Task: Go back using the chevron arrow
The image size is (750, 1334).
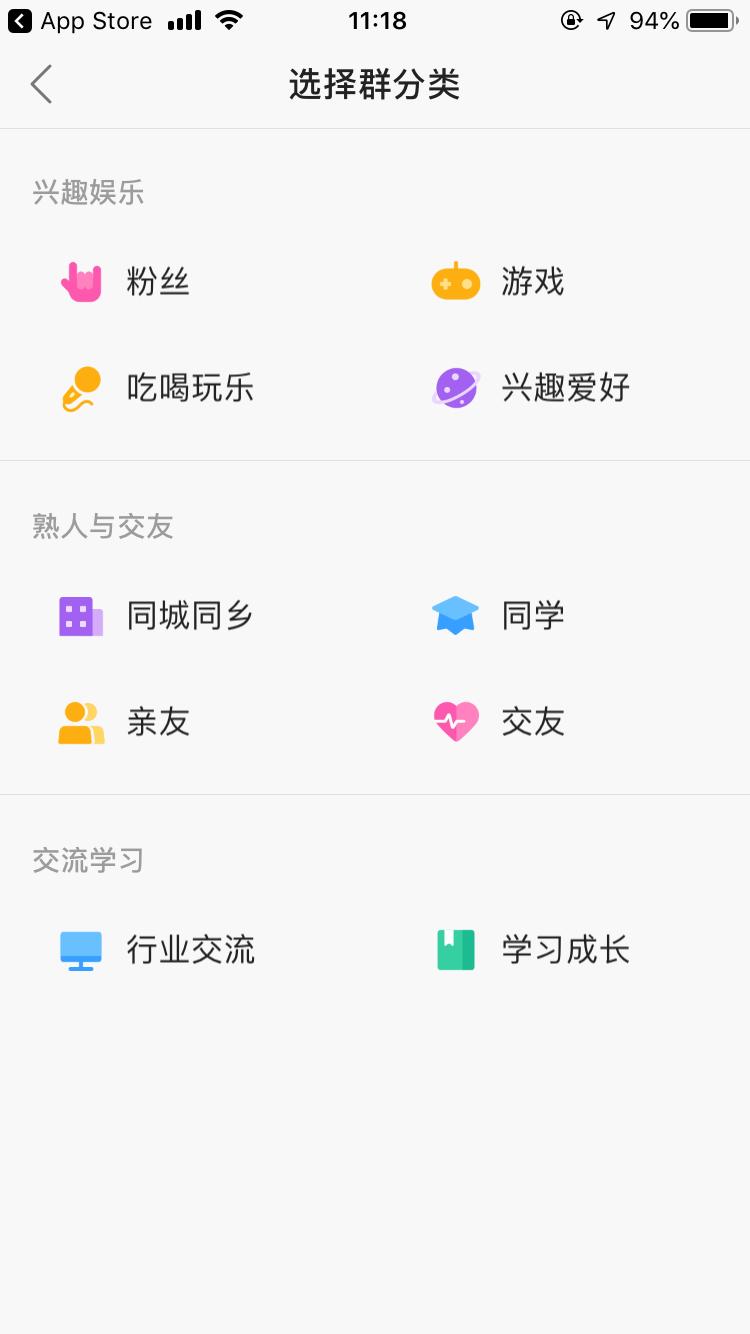Action: click(x=40, y=84)
